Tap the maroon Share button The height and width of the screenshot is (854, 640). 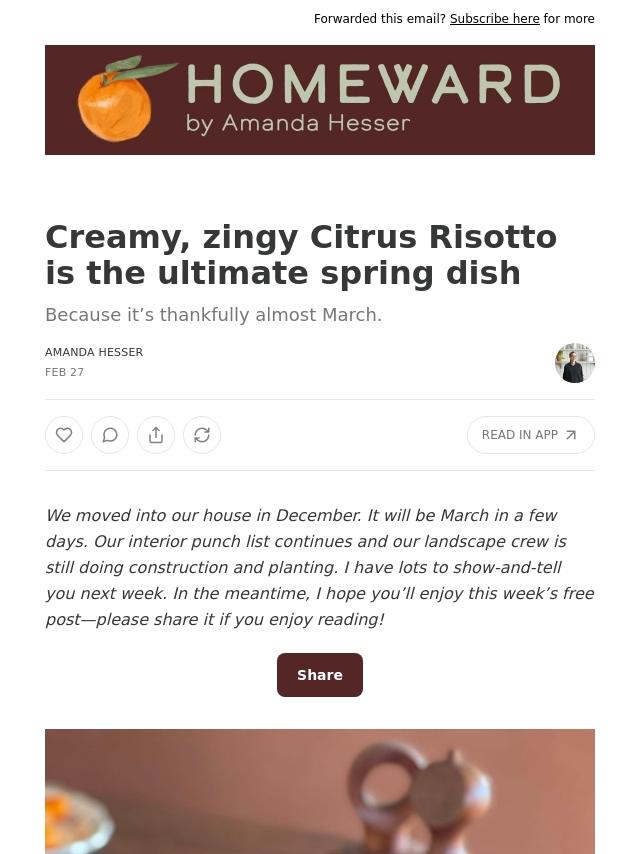[x=320, y=675]
